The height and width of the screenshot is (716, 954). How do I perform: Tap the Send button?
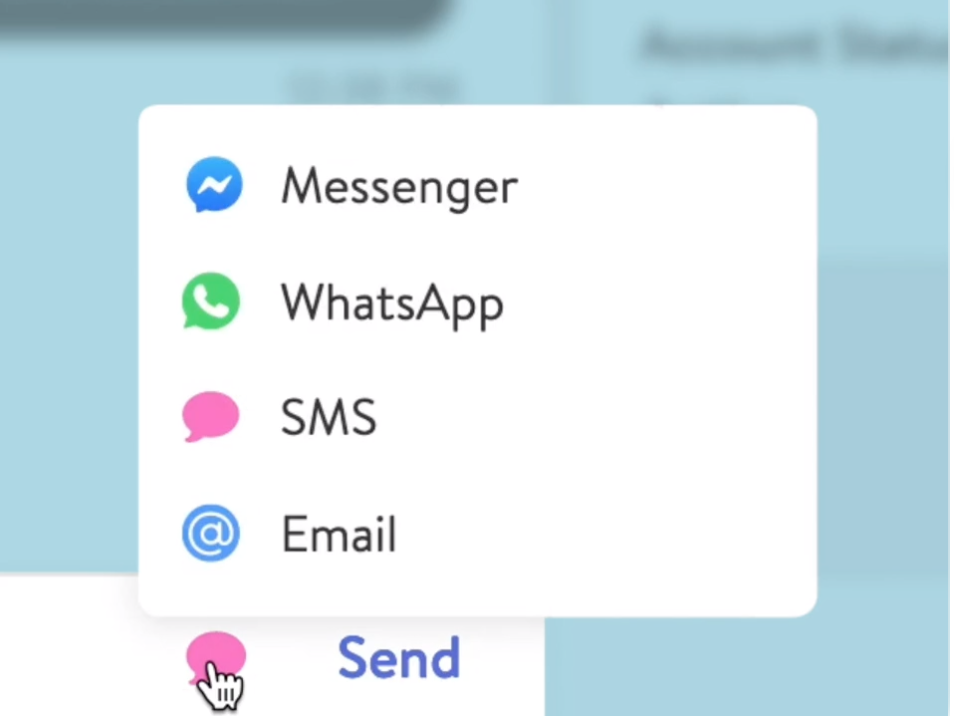[399, 658]
